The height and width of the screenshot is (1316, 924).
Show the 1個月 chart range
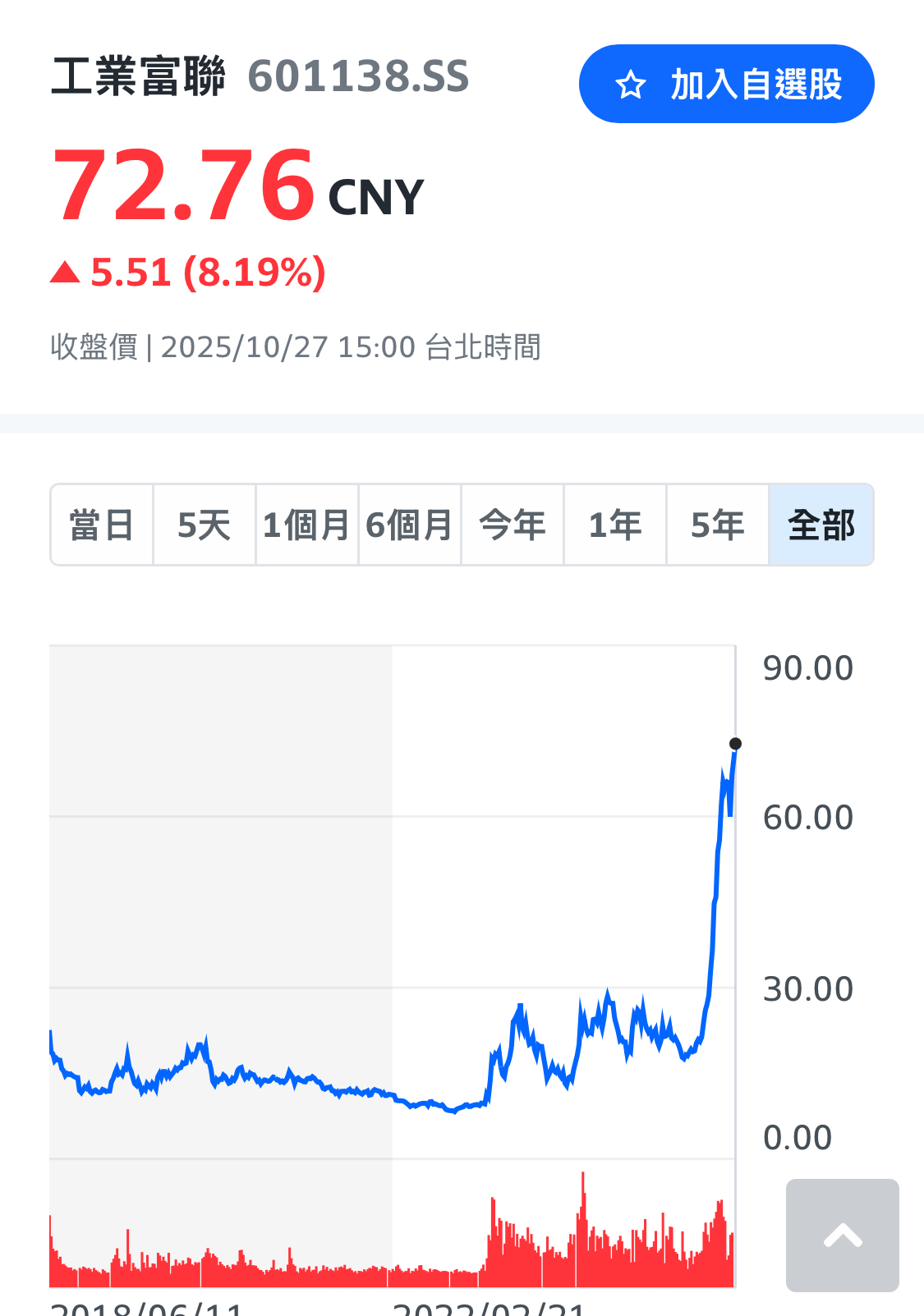pyautogui.click(x=307, y=525)
